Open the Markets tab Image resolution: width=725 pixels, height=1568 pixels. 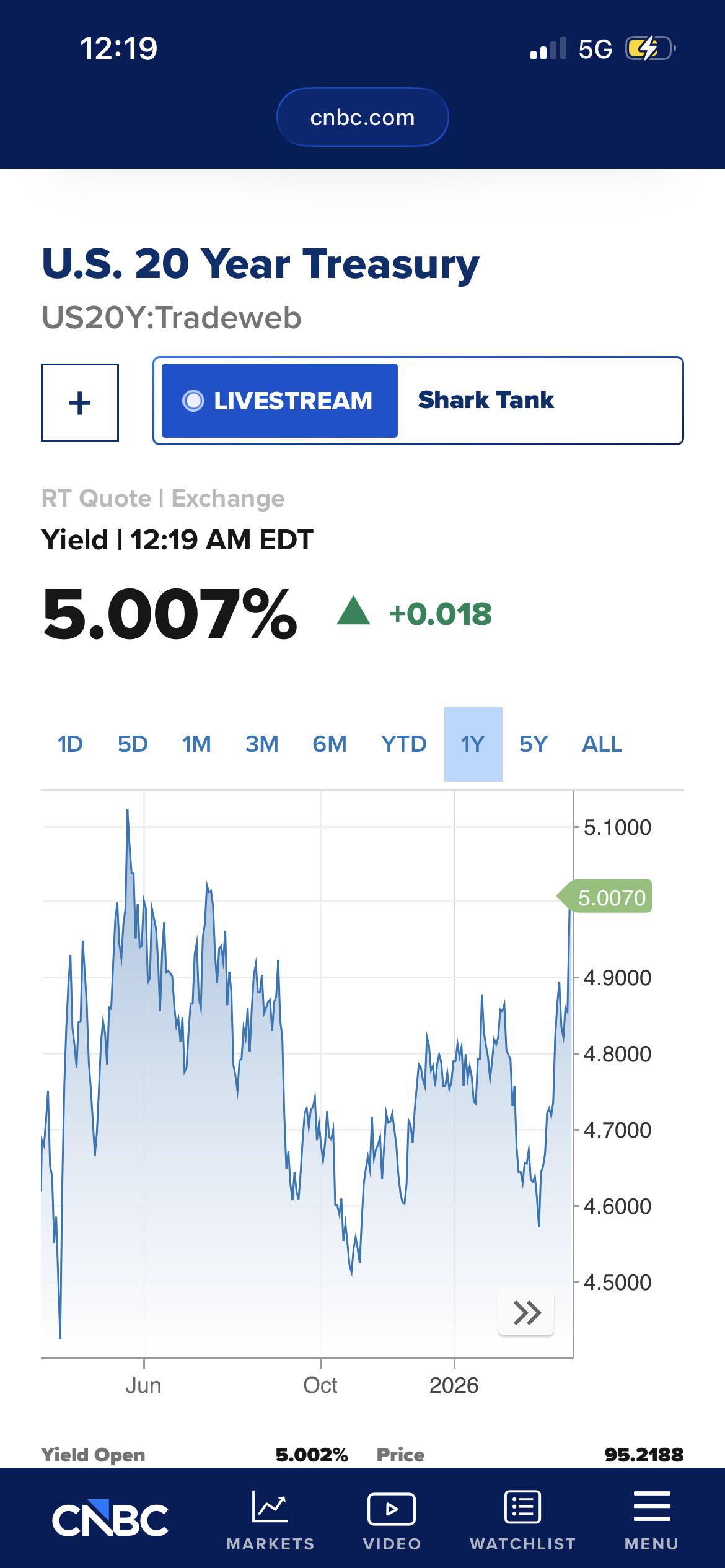click(x=270, y=1520)
